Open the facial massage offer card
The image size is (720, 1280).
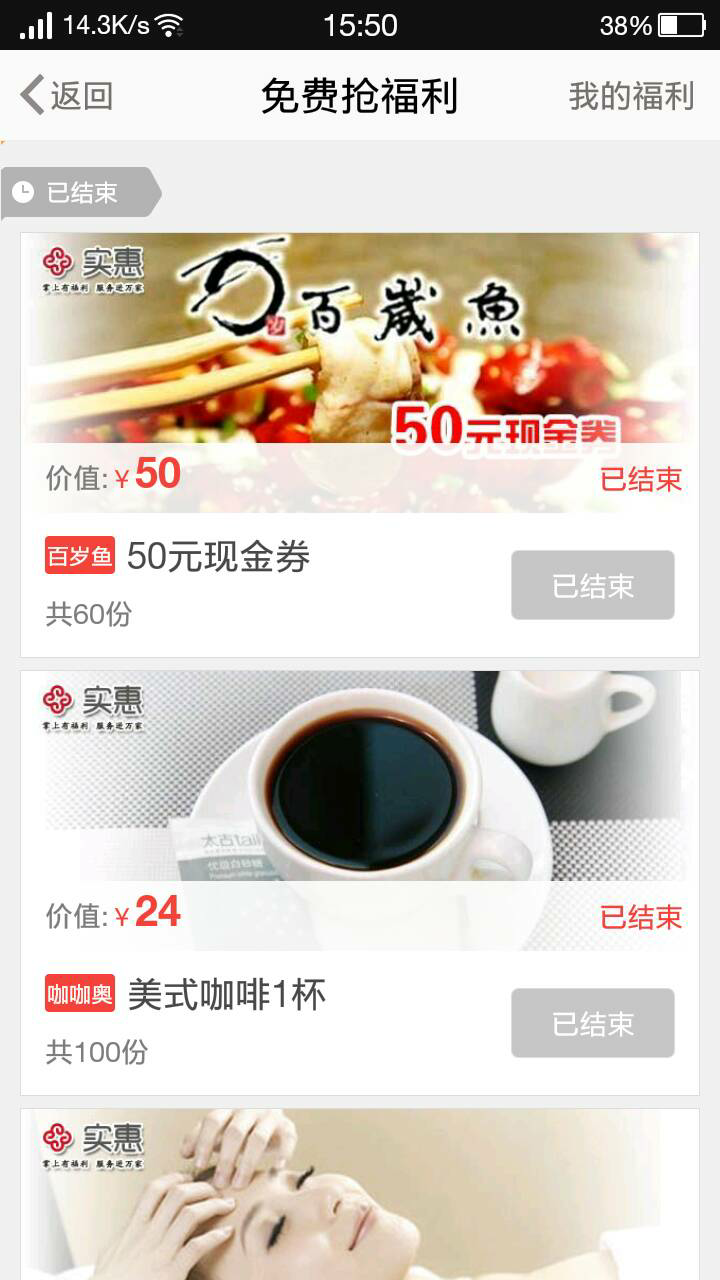pyautogui.click(x=360, y=1194)
